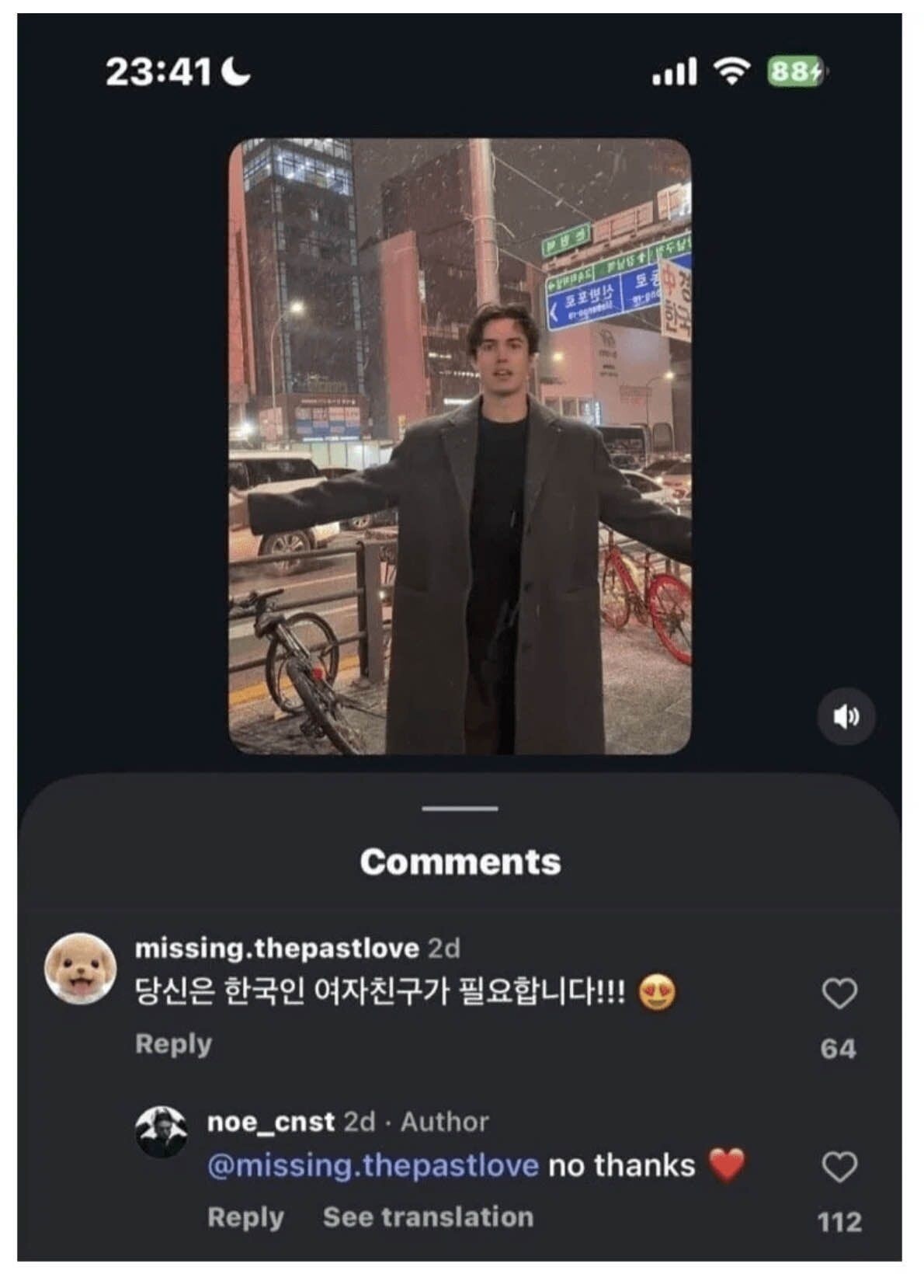Viewport: 924px width, 1288px height.
Task: Tap the battery indicator showing 88
Action: (794, 70)
